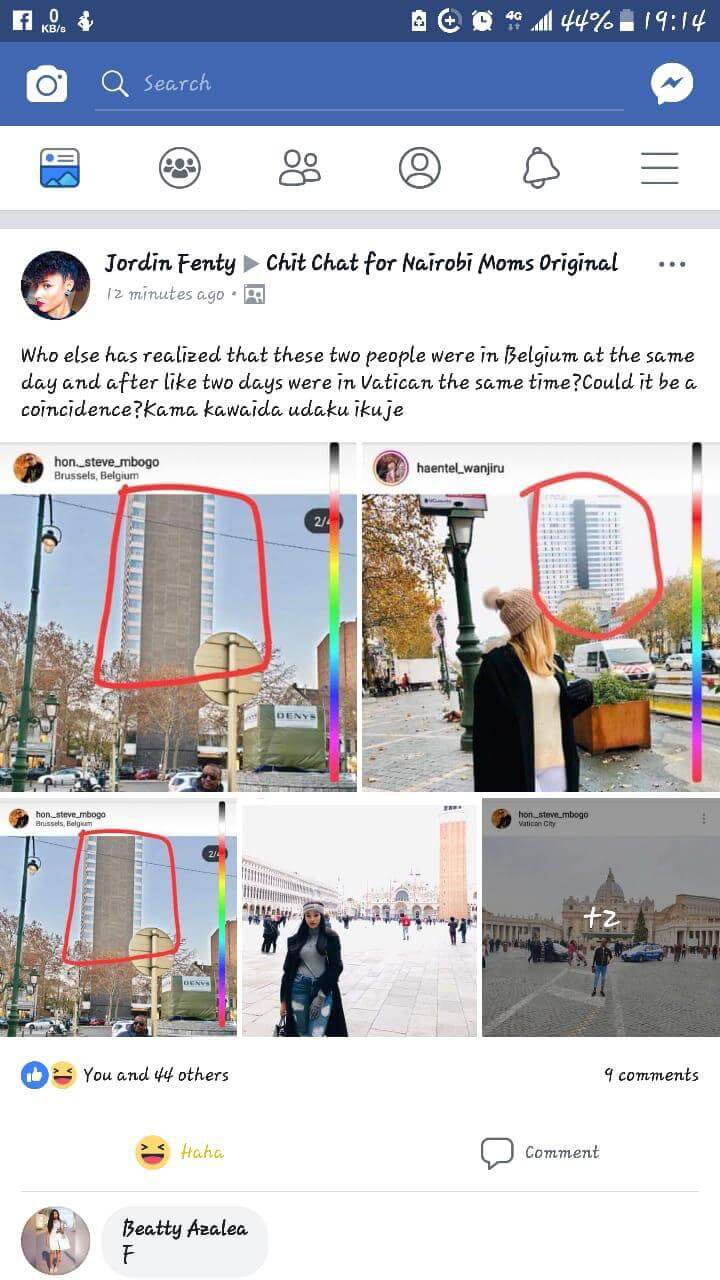
Task: Open the Friend Requests tab
Action: [300, 168]
